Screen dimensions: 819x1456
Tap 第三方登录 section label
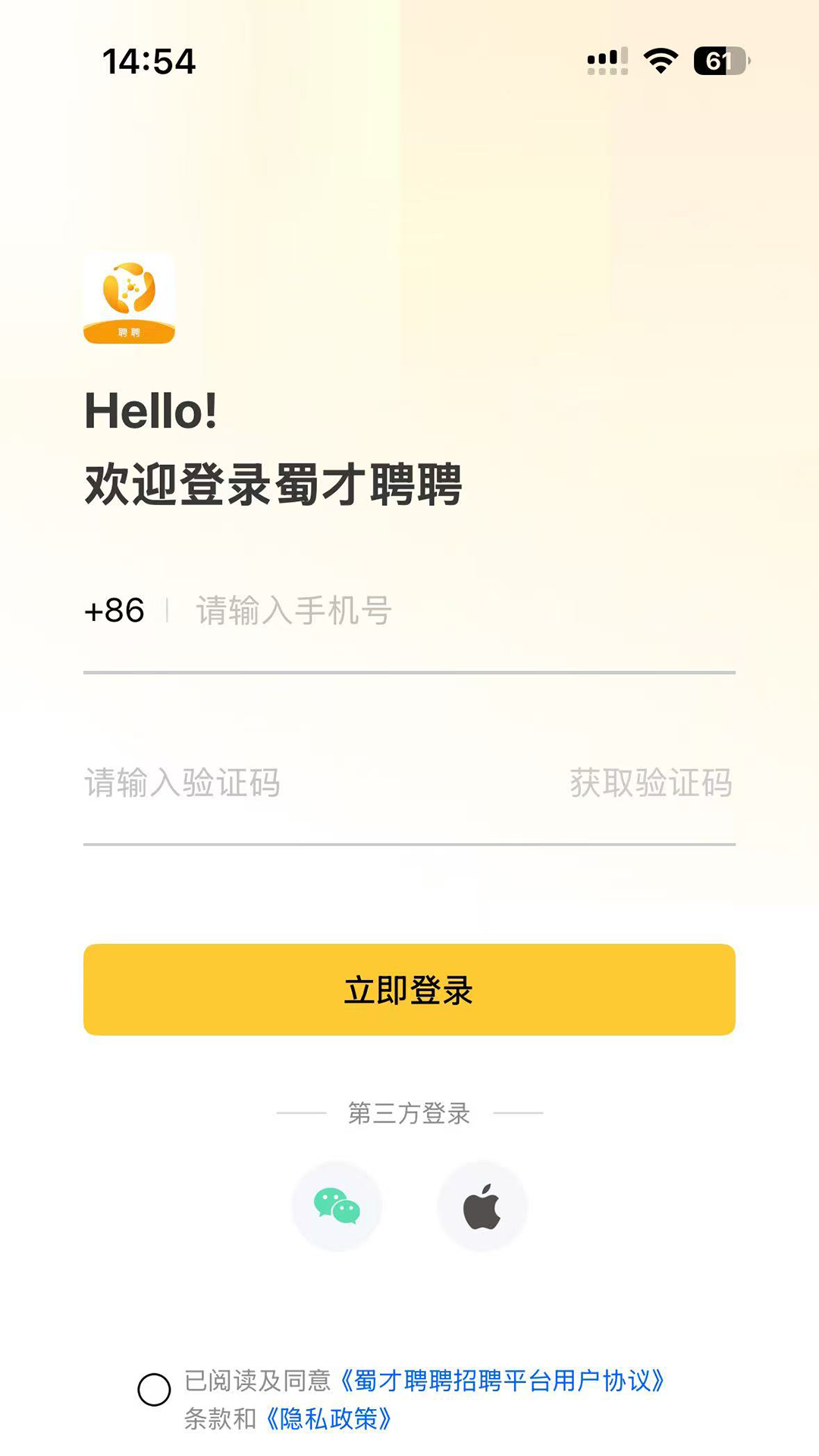409,1112
